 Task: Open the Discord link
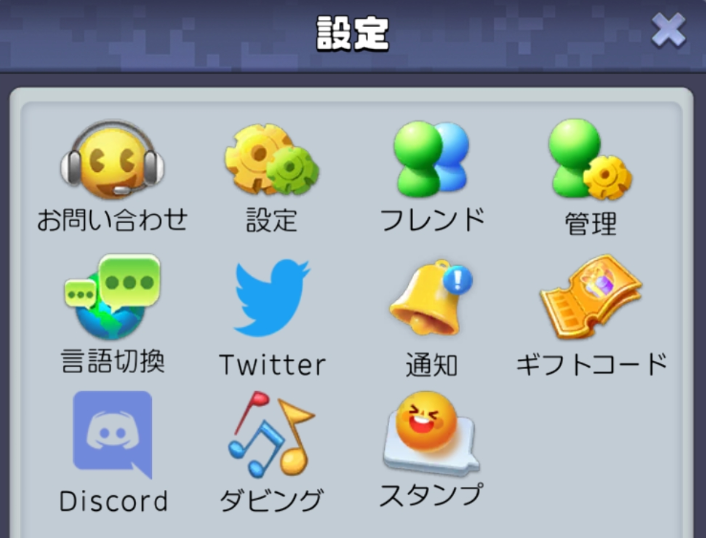coord(112,436)
